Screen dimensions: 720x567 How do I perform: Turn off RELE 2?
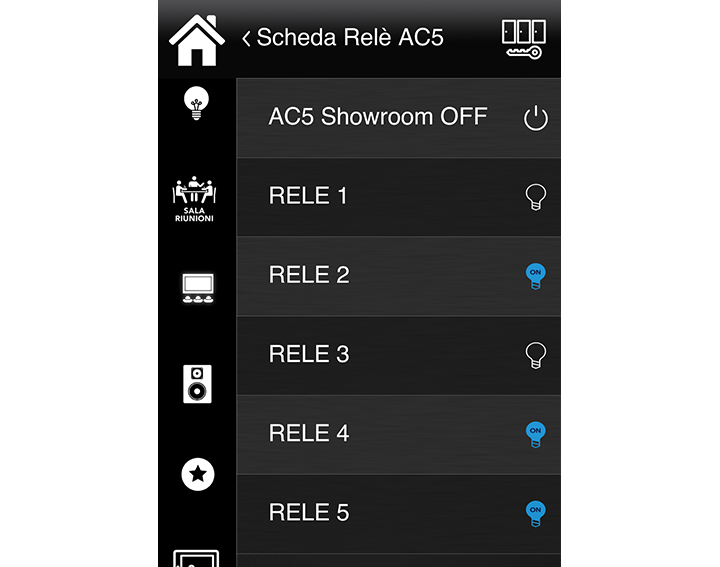(x=536, y=276)
